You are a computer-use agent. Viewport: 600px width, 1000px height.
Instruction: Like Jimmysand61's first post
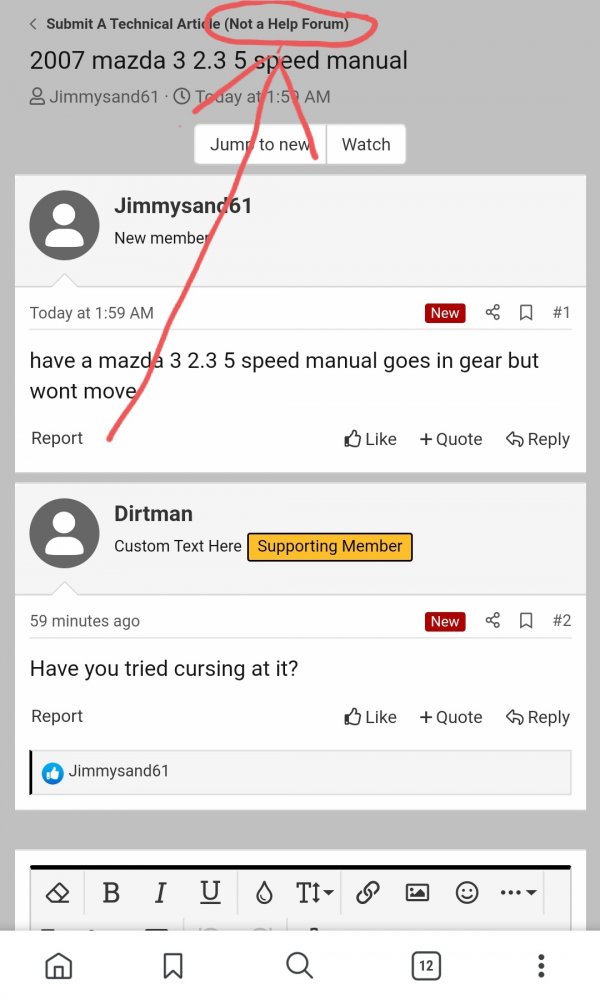tap(370, 439)
